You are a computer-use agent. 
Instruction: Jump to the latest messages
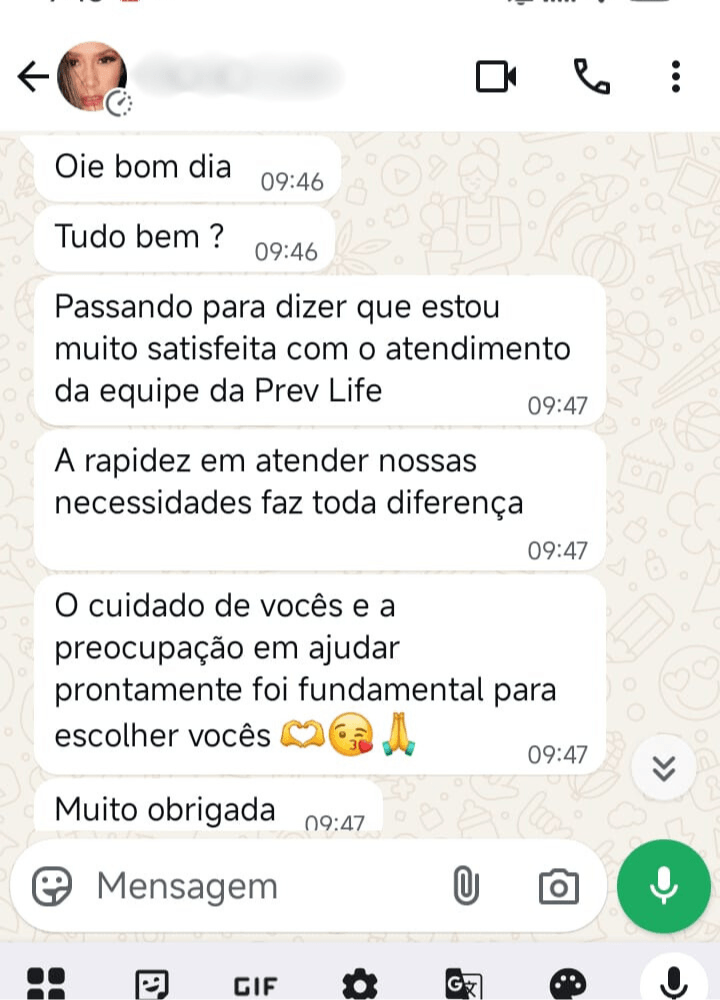(x=664, y=768)
